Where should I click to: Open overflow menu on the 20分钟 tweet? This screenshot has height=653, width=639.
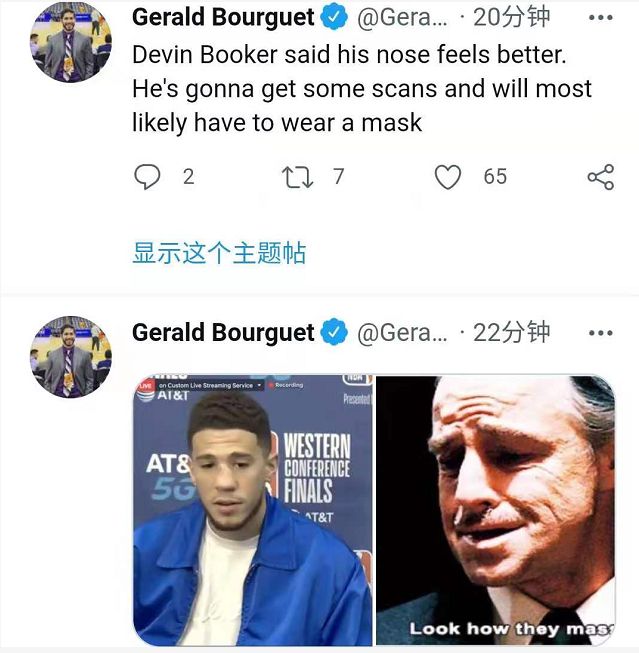(x=600, y=18)
